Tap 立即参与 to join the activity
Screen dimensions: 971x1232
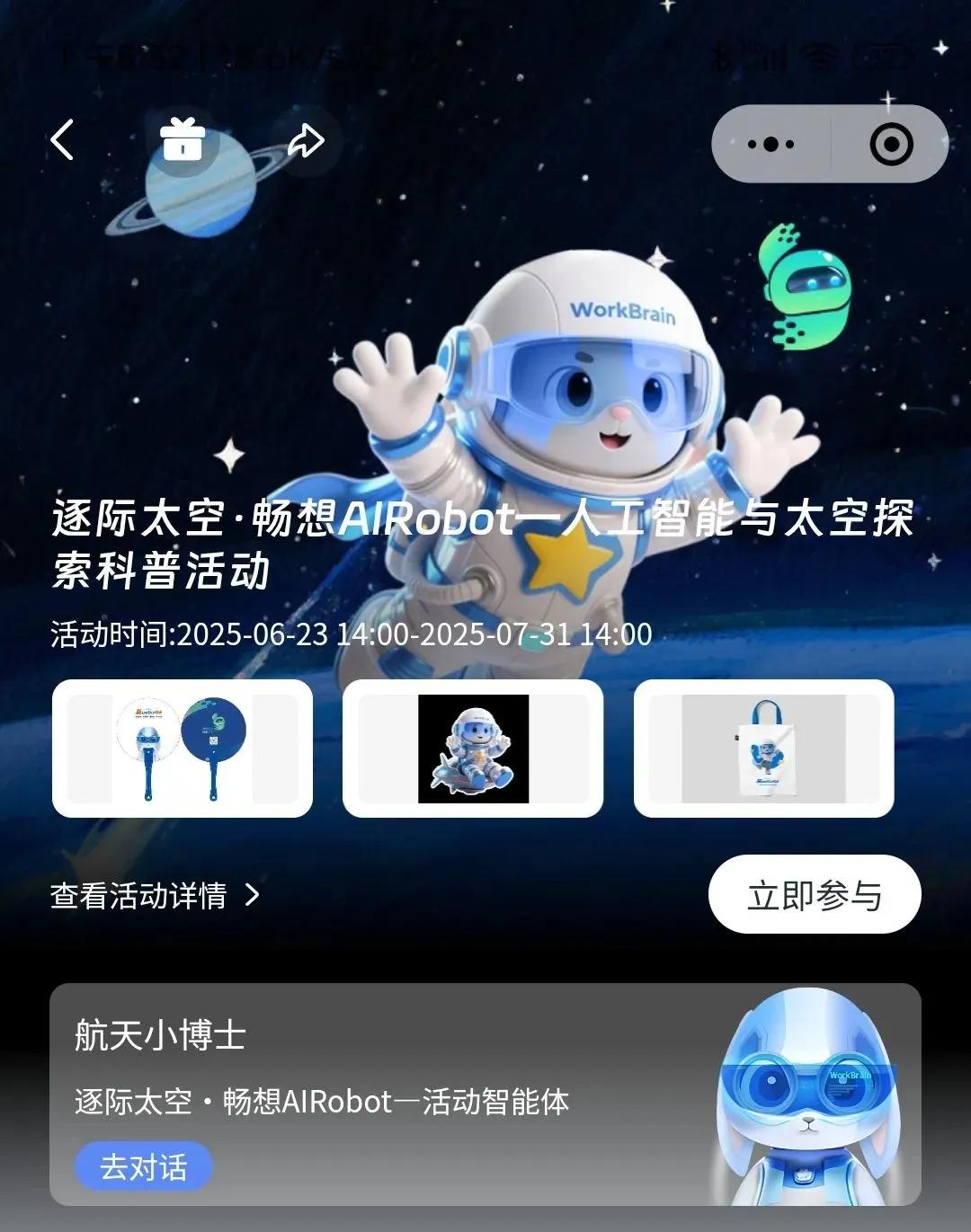tap(815, 895)
